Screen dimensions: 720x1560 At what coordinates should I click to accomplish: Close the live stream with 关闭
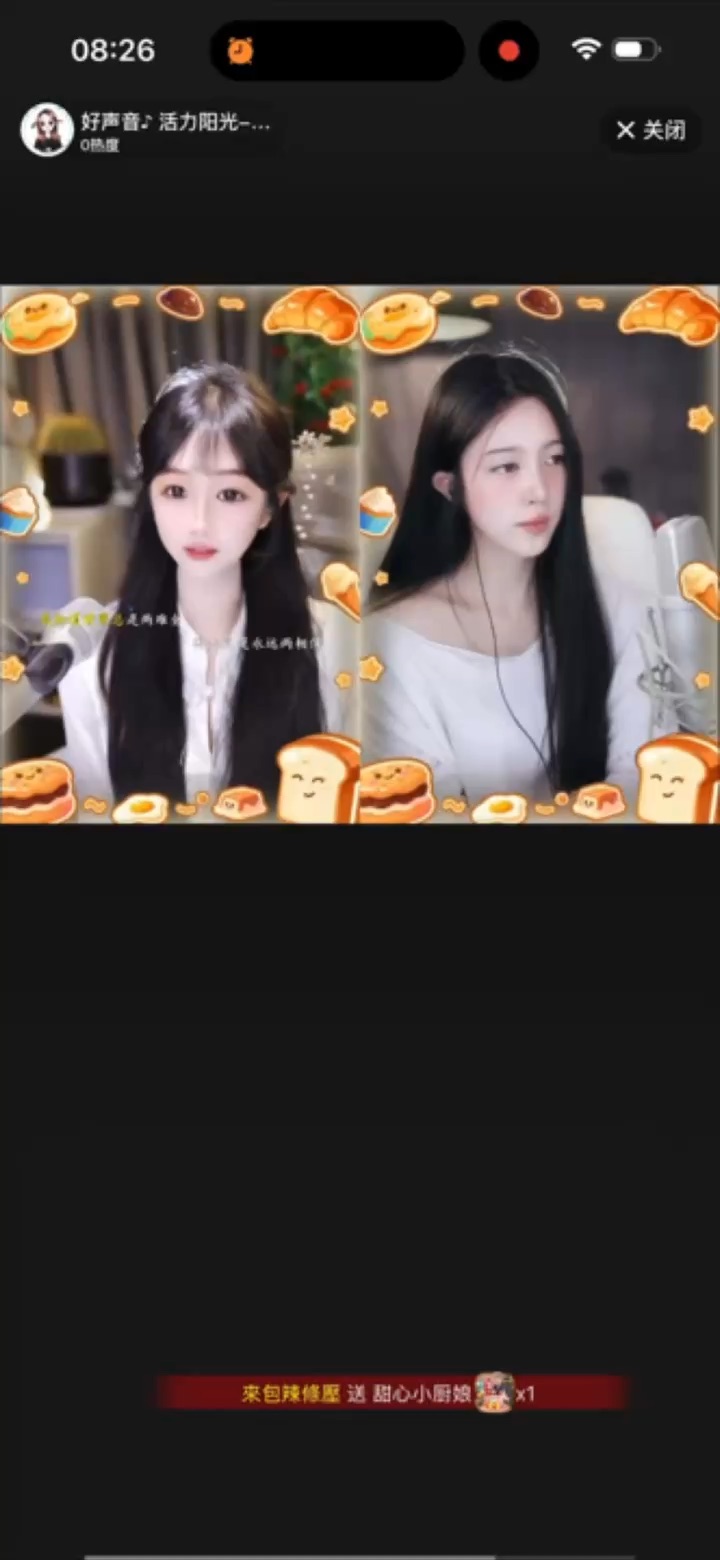651,130
